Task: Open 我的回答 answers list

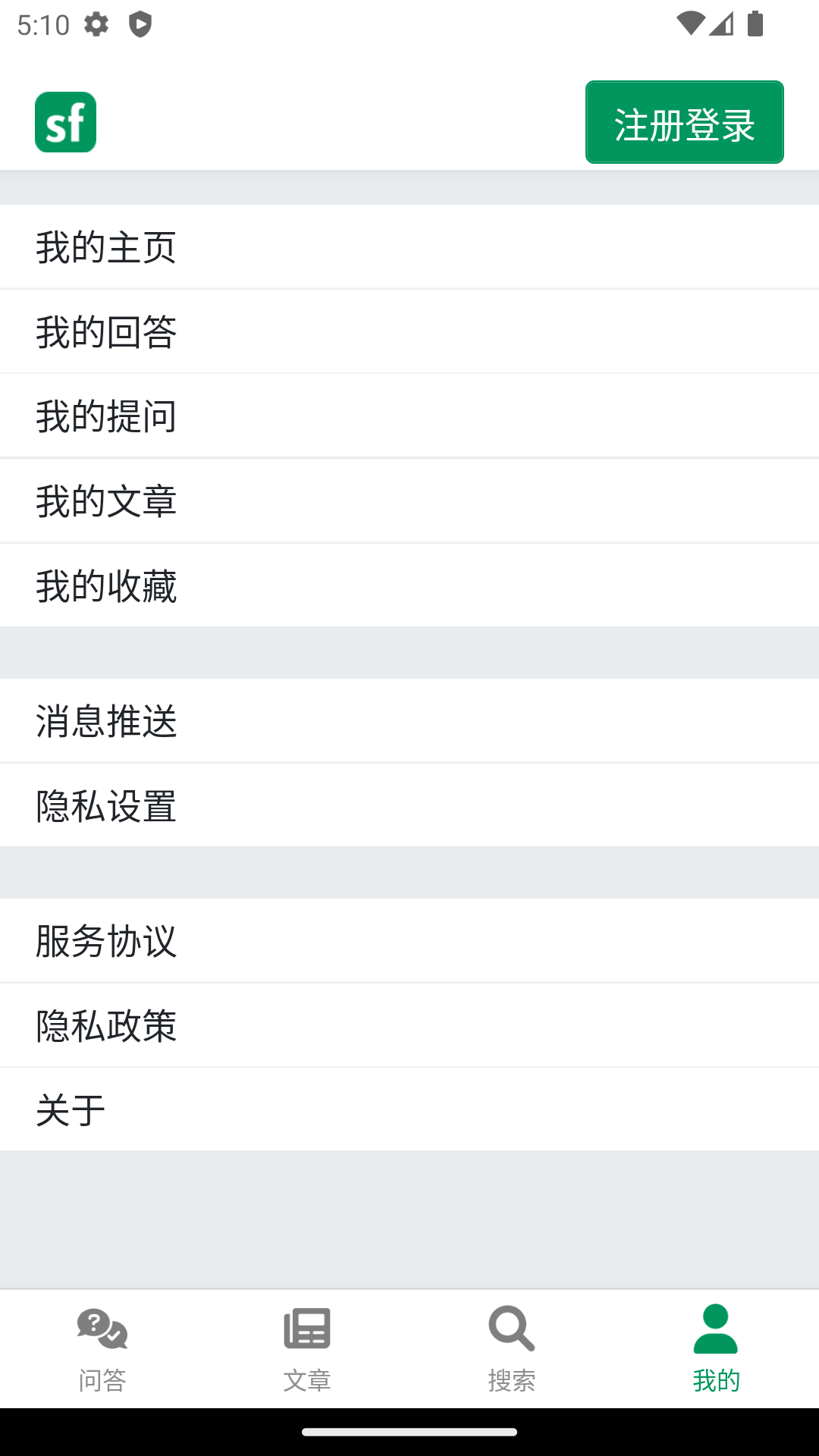Action: [x=105, y=331]
